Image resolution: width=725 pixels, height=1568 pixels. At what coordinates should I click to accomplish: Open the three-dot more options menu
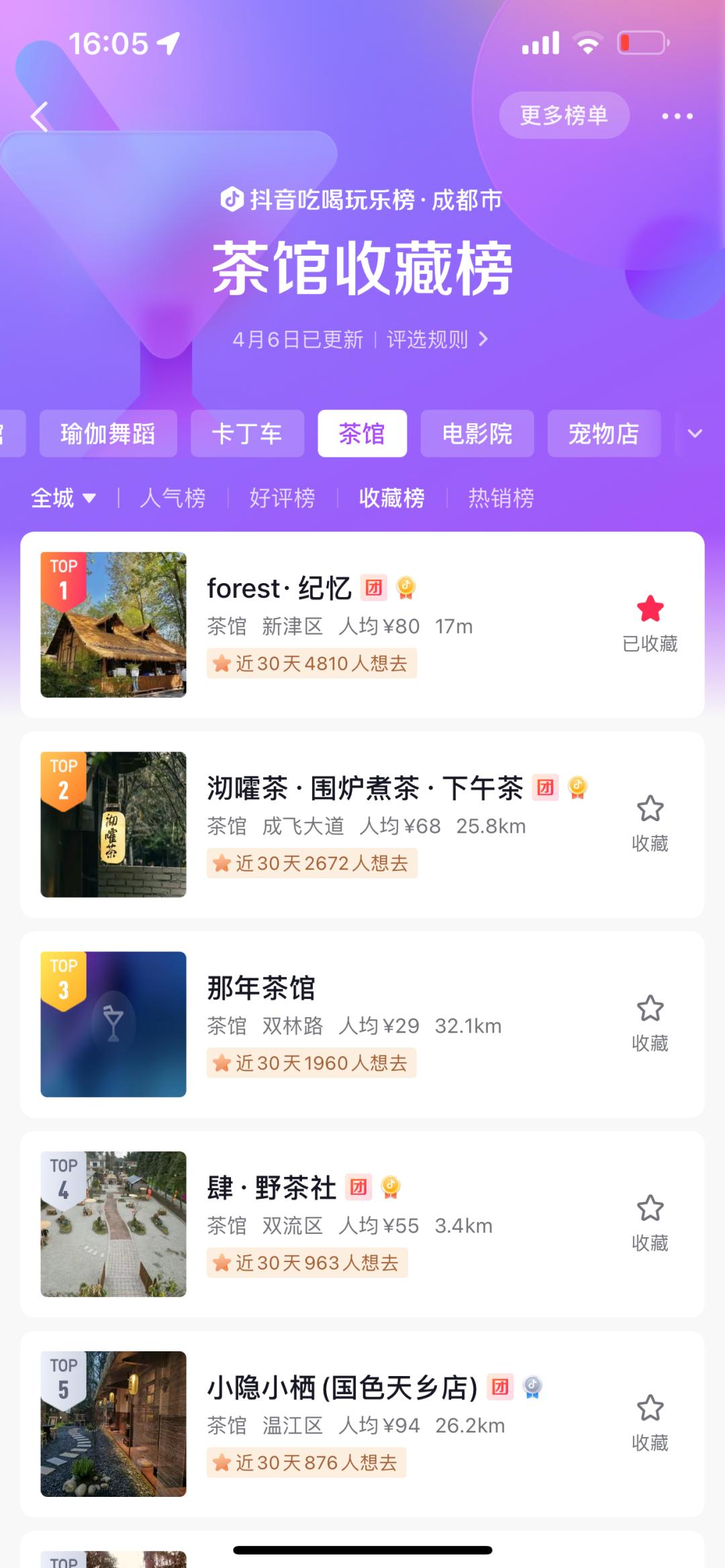678,115
